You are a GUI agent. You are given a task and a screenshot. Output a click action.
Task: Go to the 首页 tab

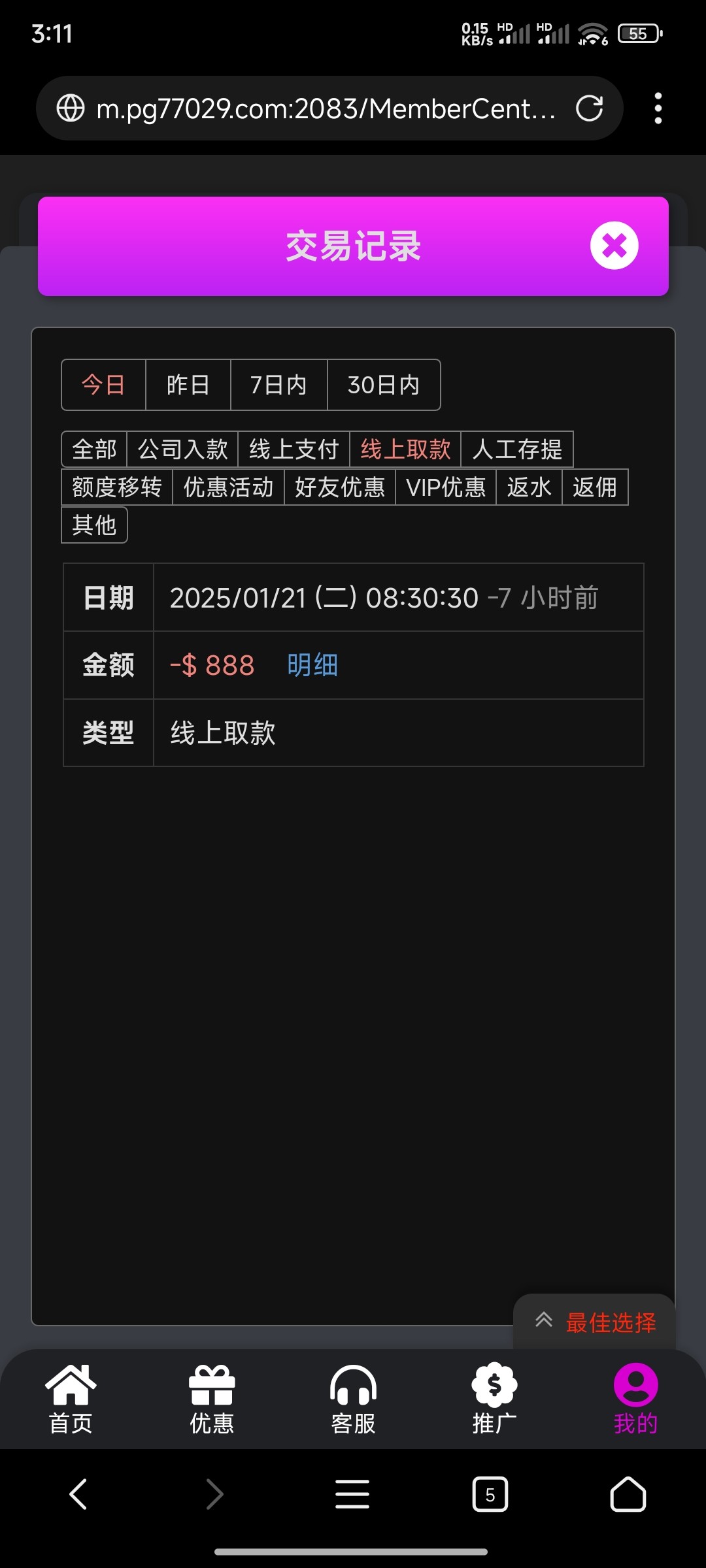tap(71, 1398)
